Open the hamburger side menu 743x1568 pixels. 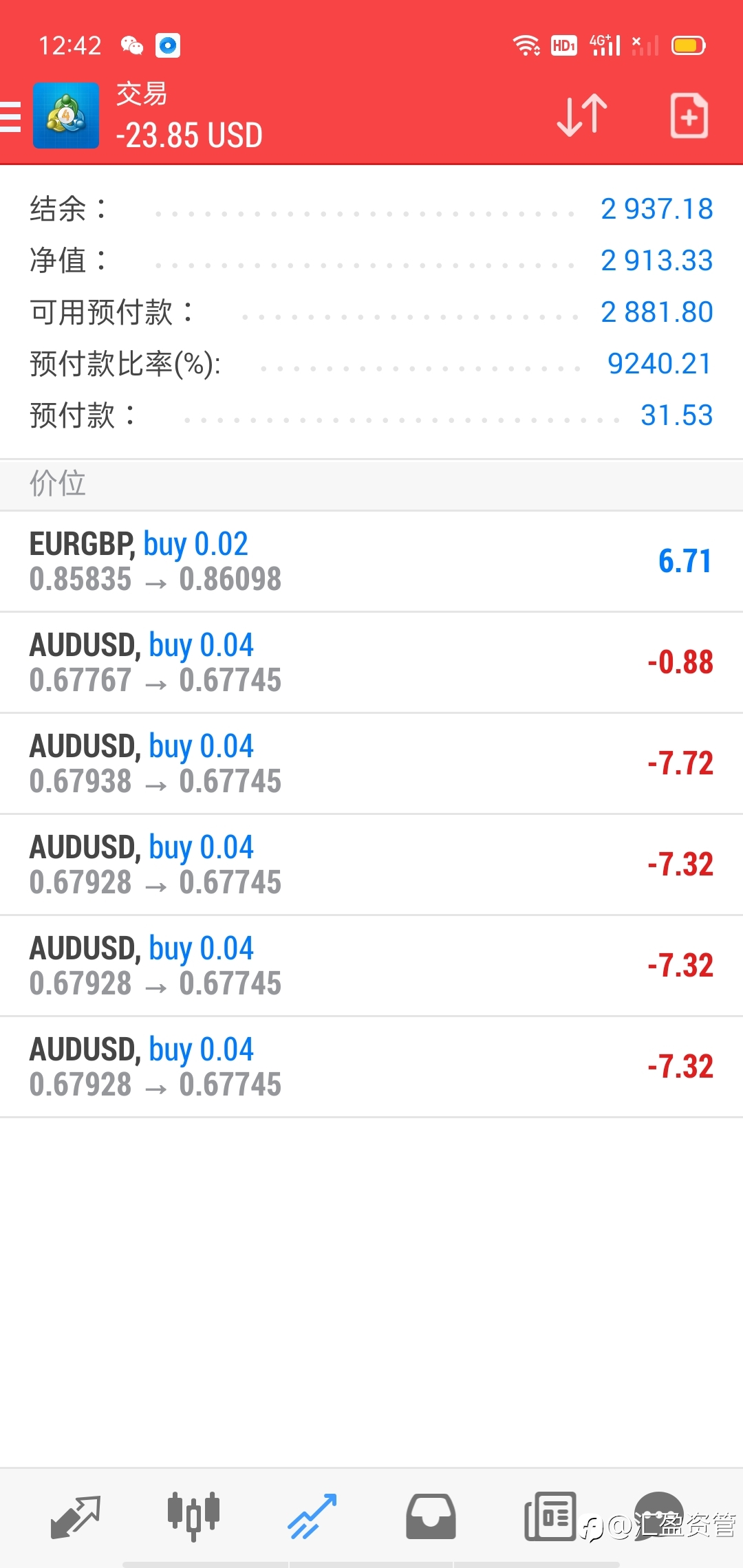(x=10, y=116)
